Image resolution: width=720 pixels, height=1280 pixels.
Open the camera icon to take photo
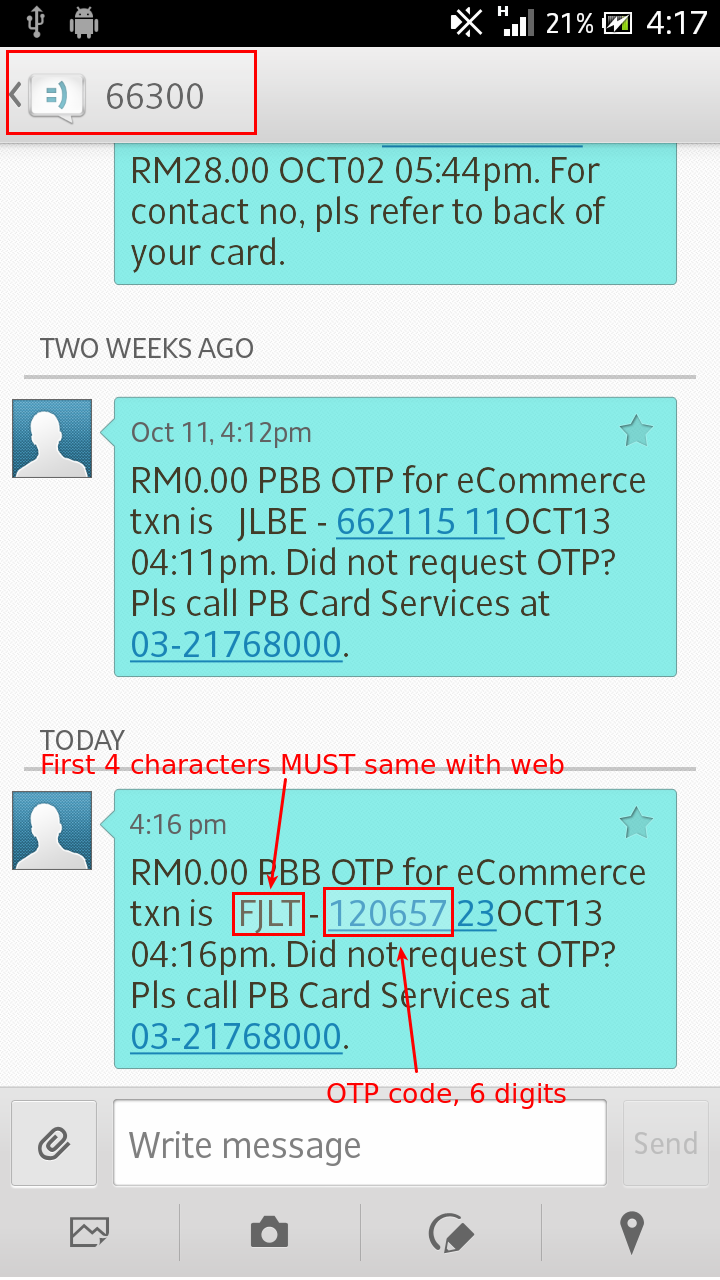[270, 1232]
